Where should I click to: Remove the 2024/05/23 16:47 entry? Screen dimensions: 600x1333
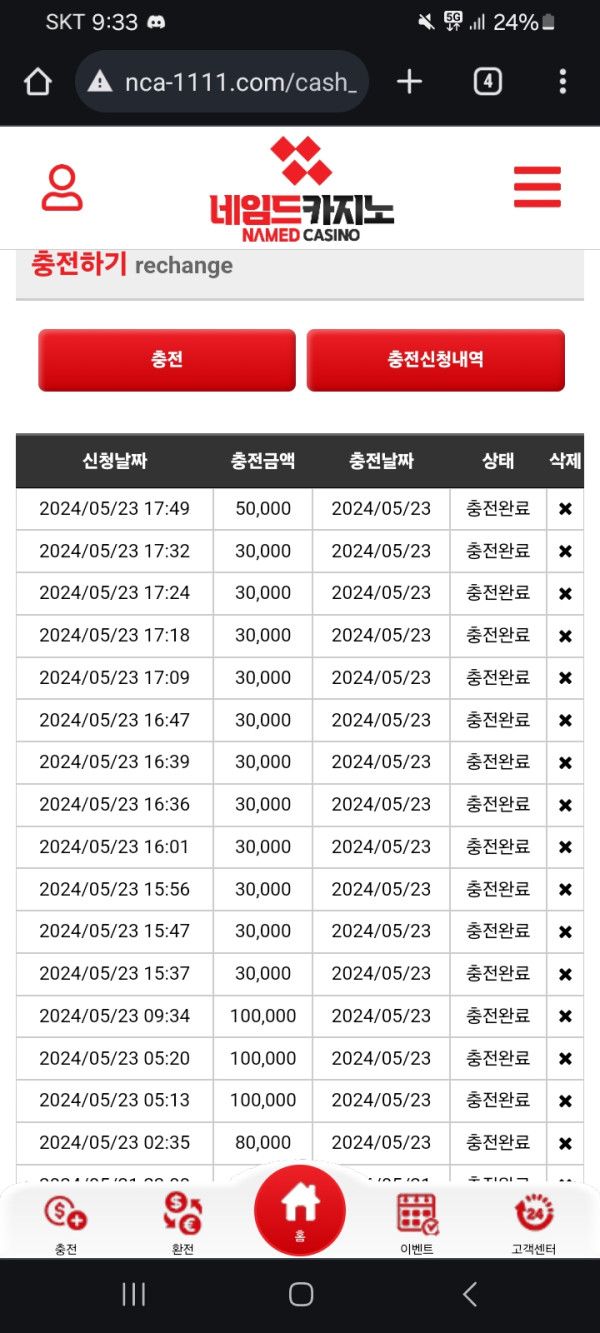pos(565,720)
